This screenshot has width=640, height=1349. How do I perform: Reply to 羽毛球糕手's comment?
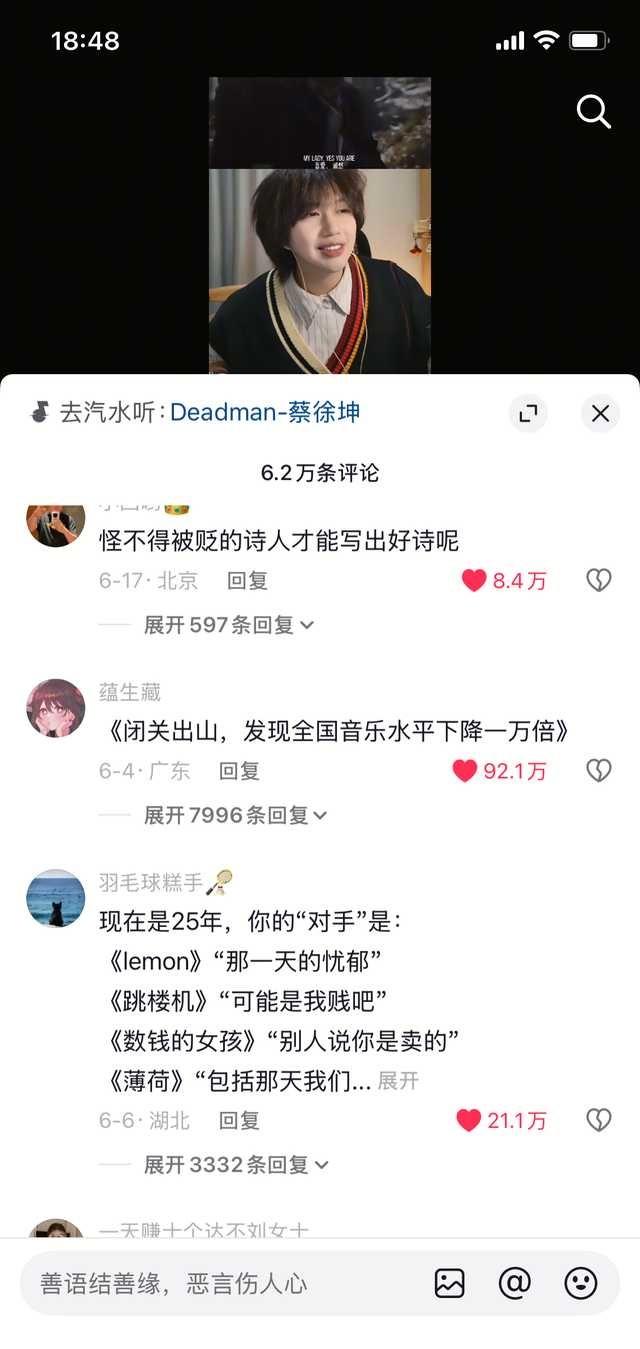(x=239, y=1121)
